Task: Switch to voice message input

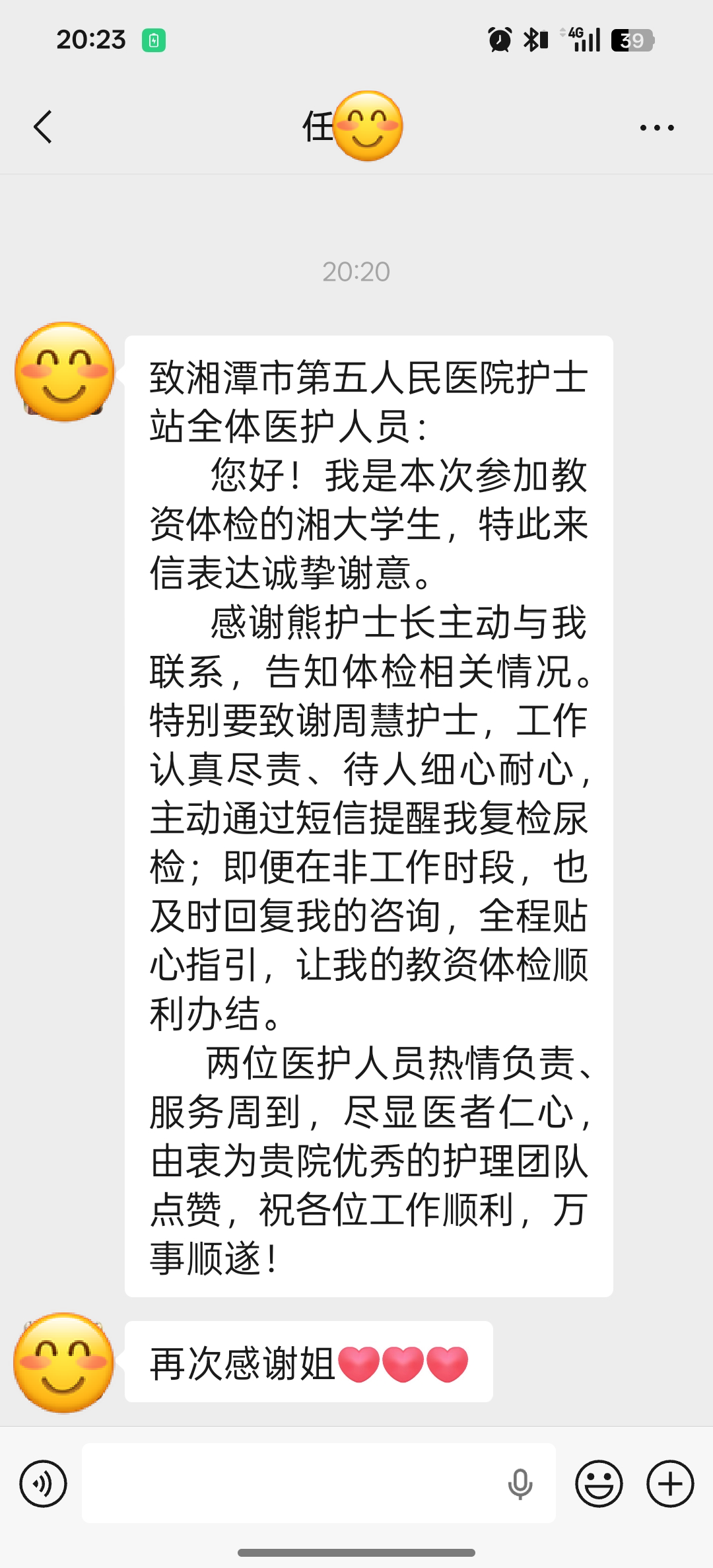Action: point(44,1483)
